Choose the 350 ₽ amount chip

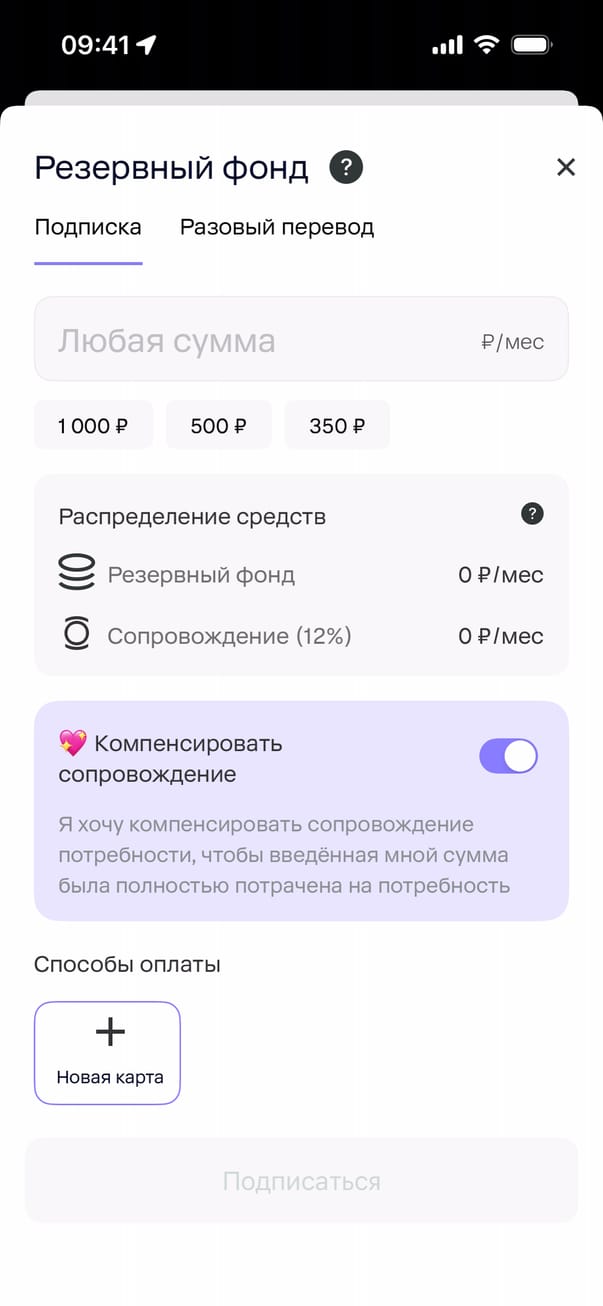[x=337, y=426]
